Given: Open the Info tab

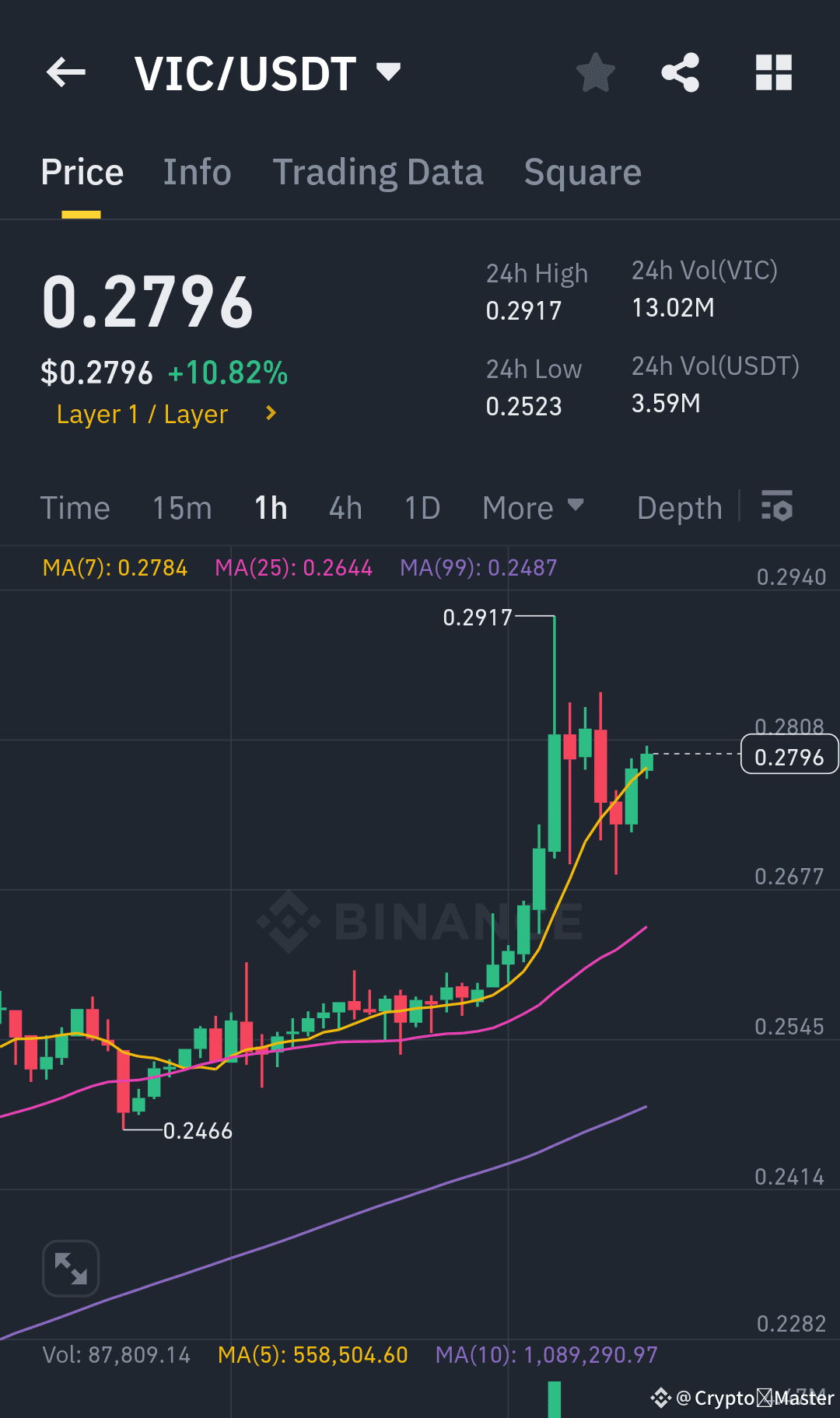Looking at the screenshot, I should (x=197, y=172).
